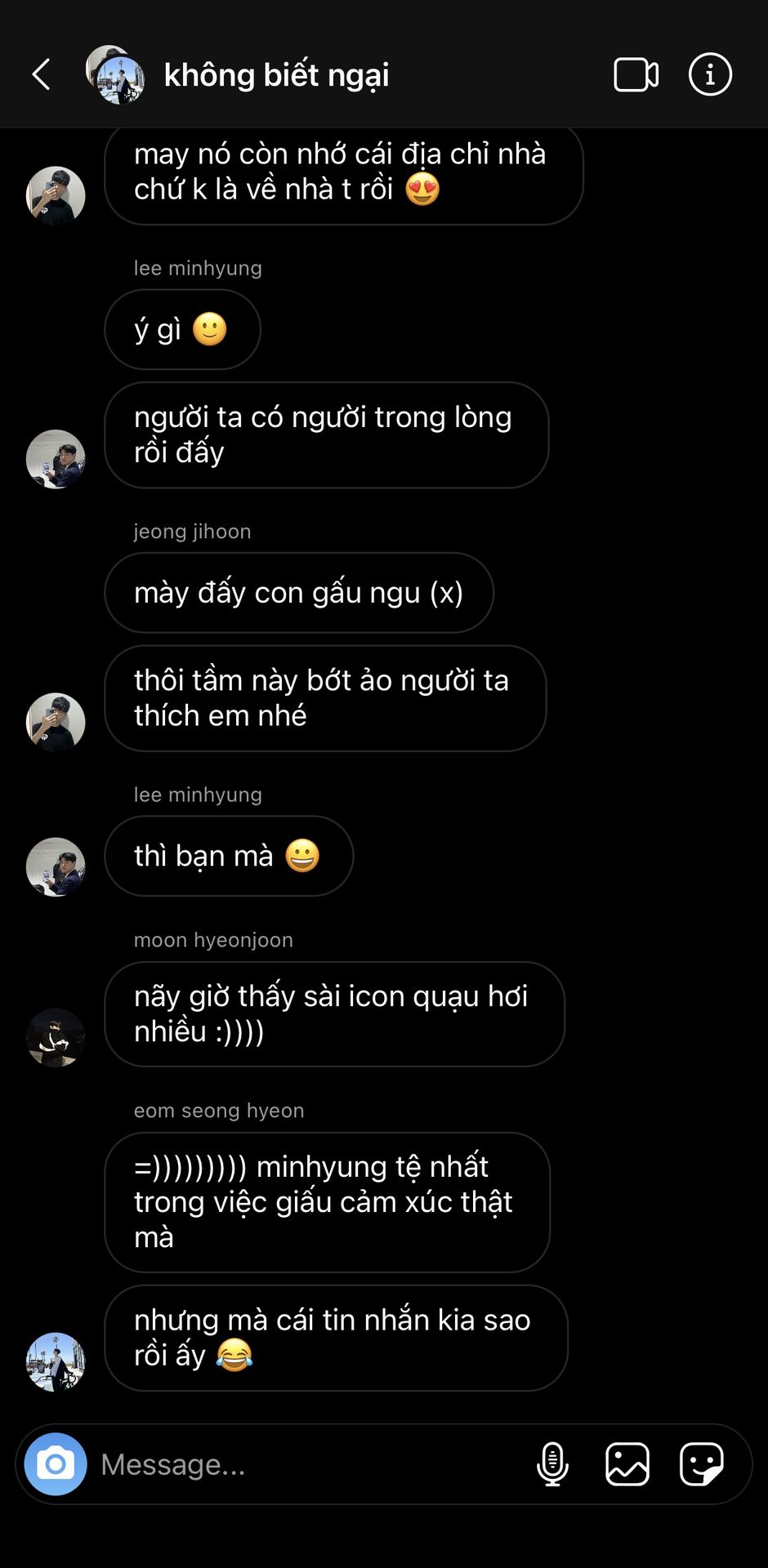The height and width of the screenshot is (1568, 768).
Task: Tap the Message text field
Action: (310, 1464)
